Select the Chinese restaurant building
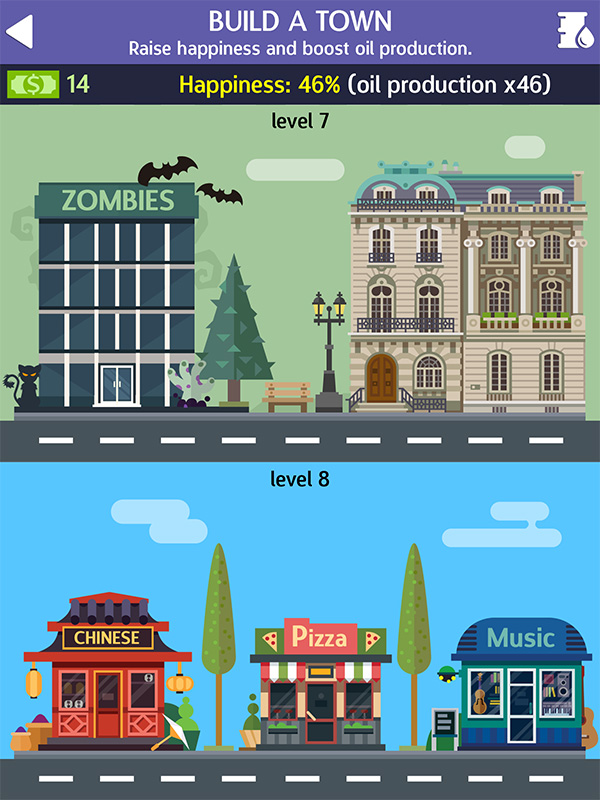Image resolution: width=600 pixels, height=800 pixels. (x=107, y=680)
